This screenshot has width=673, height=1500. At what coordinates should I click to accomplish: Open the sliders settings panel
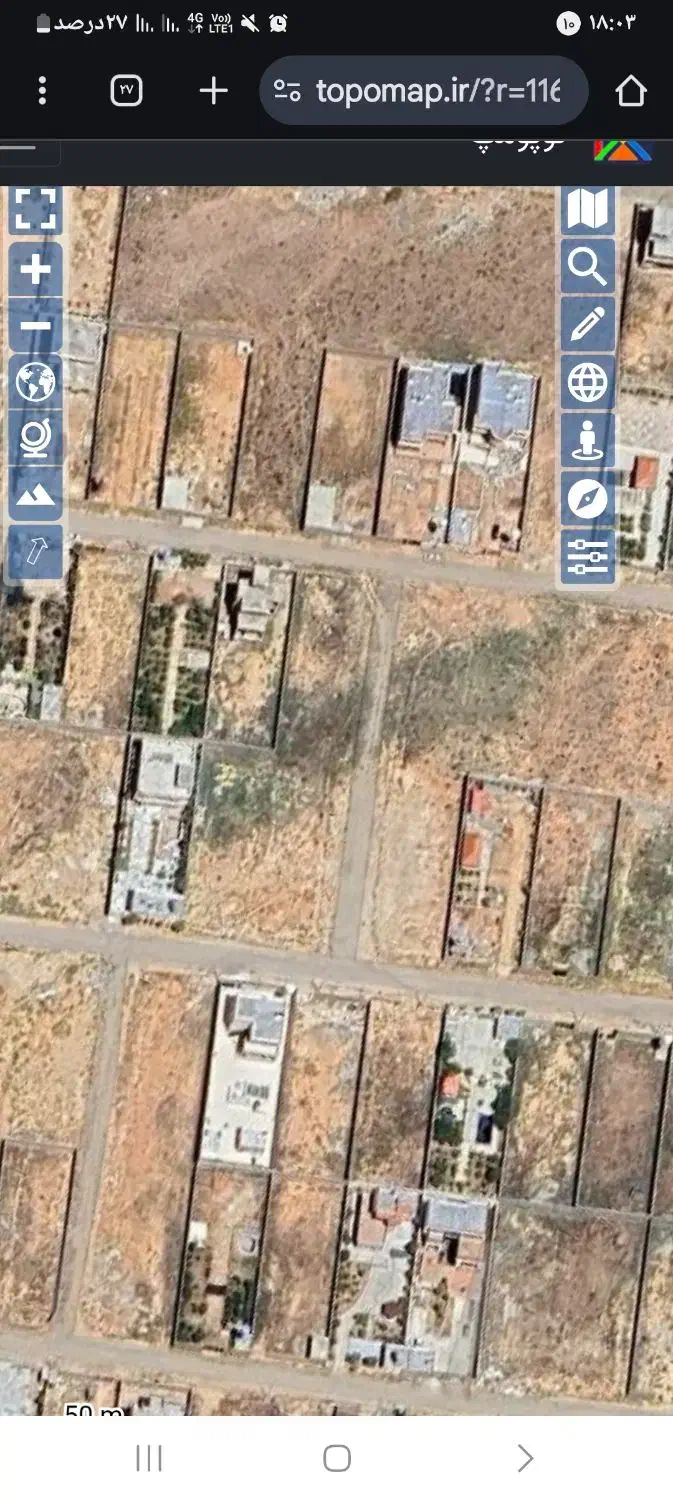tap(587, 556)
